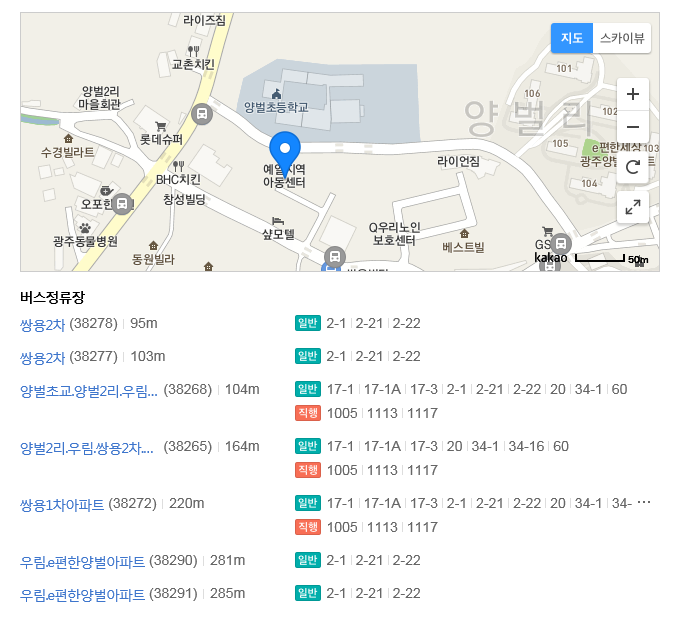
Task: Open the 쌍용1차아파트 bus stop
Action: pos(62,504)
